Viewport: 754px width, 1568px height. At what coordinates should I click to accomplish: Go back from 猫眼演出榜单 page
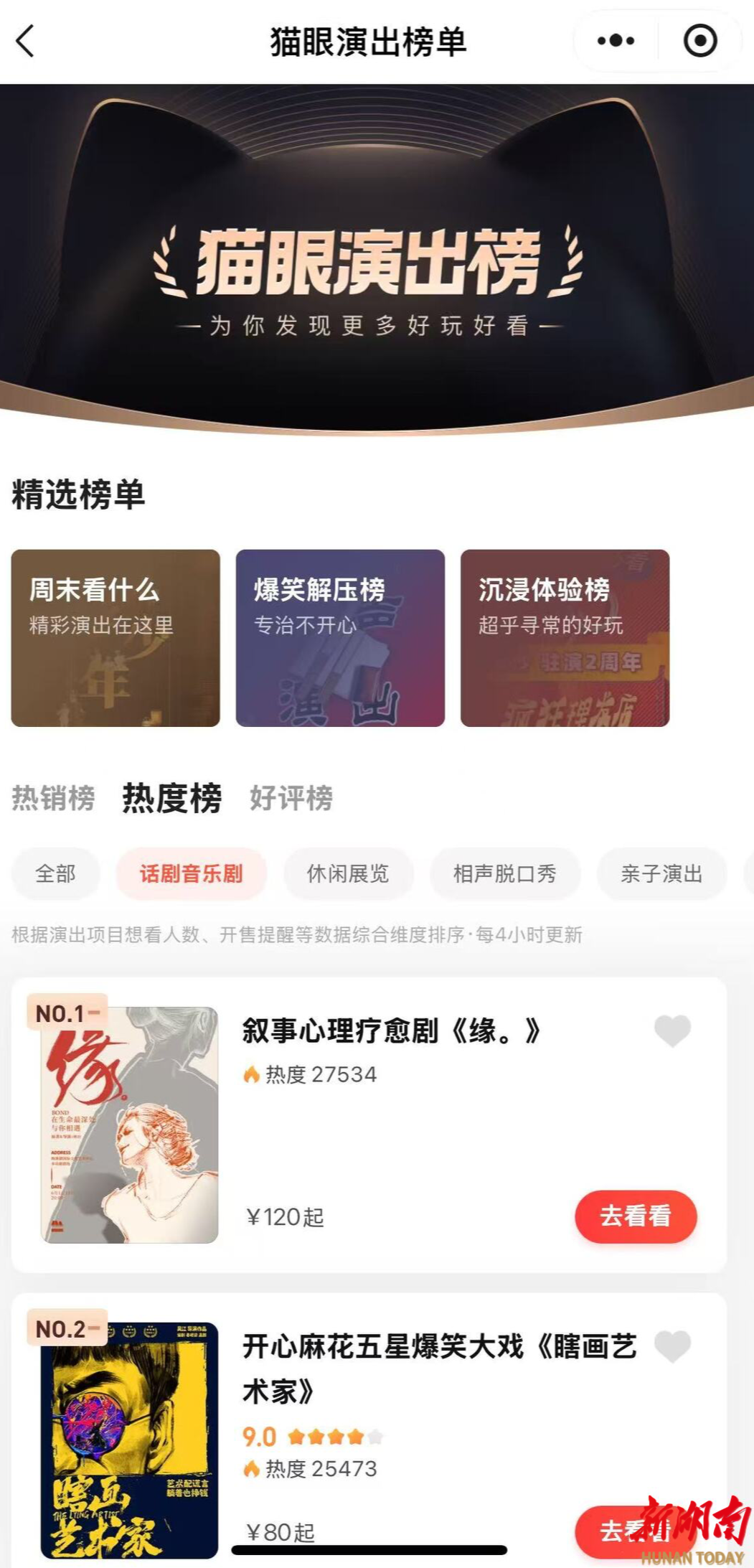(26, 41)
